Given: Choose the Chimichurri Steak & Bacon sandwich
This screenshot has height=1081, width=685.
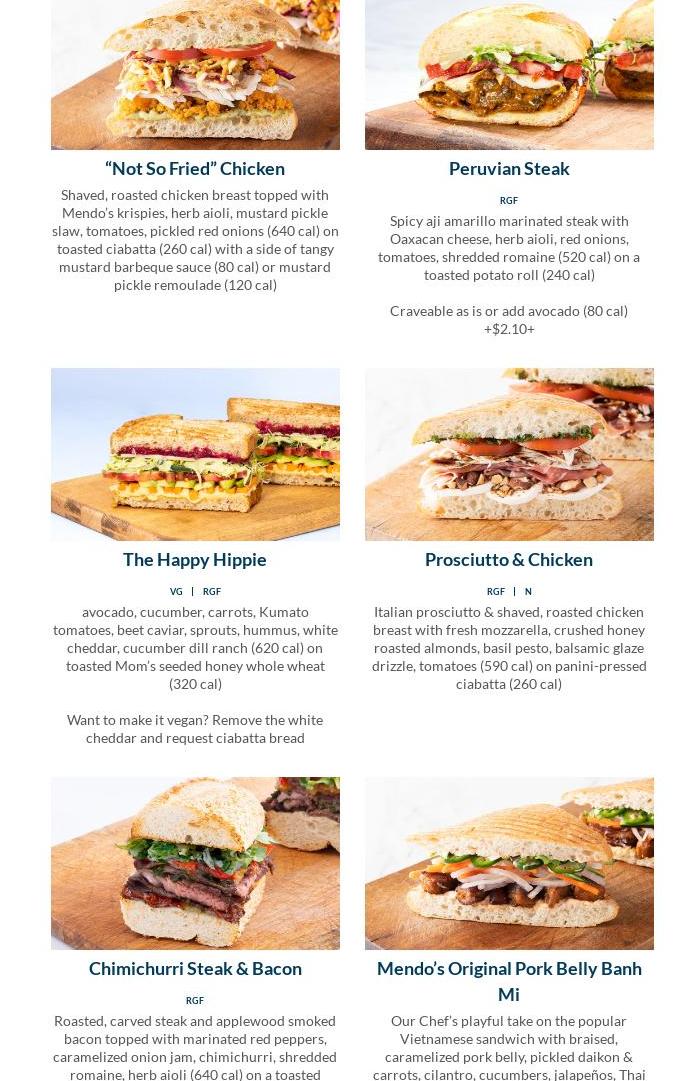Looking at the screenshot, I should point(195,968).
